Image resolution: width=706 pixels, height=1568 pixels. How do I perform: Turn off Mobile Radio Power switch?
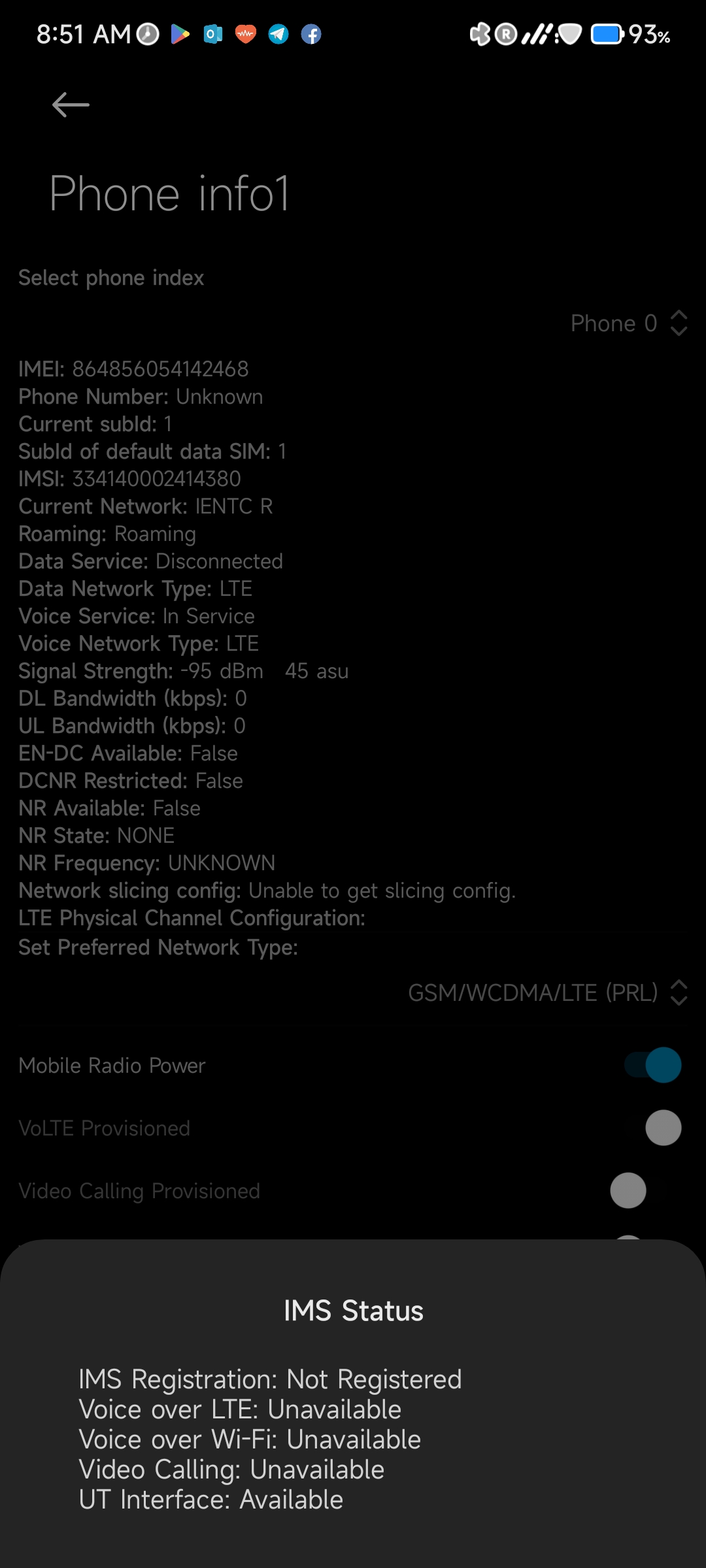[x=653, y=1065]
